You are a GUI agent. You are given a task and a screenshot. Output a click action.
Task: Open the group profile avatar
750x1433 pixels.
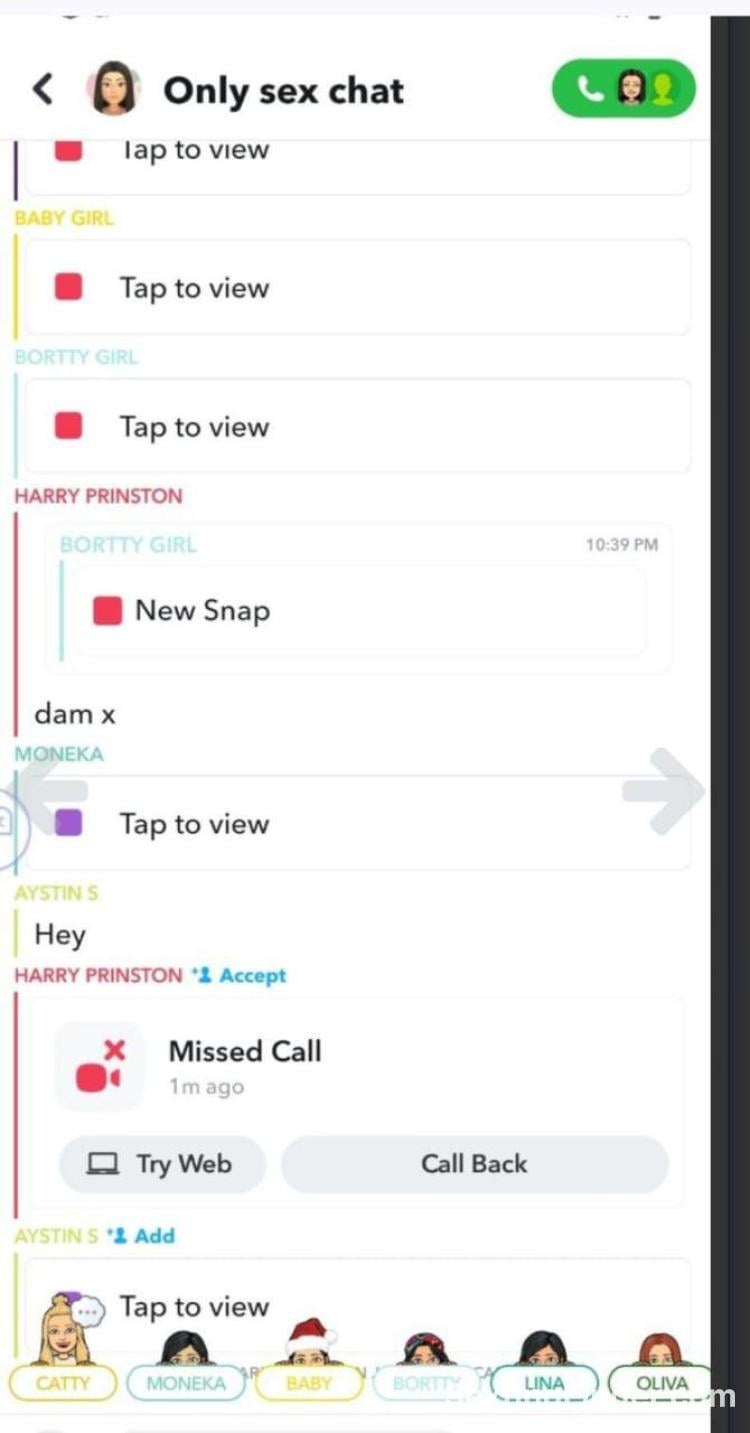[113, 89]
